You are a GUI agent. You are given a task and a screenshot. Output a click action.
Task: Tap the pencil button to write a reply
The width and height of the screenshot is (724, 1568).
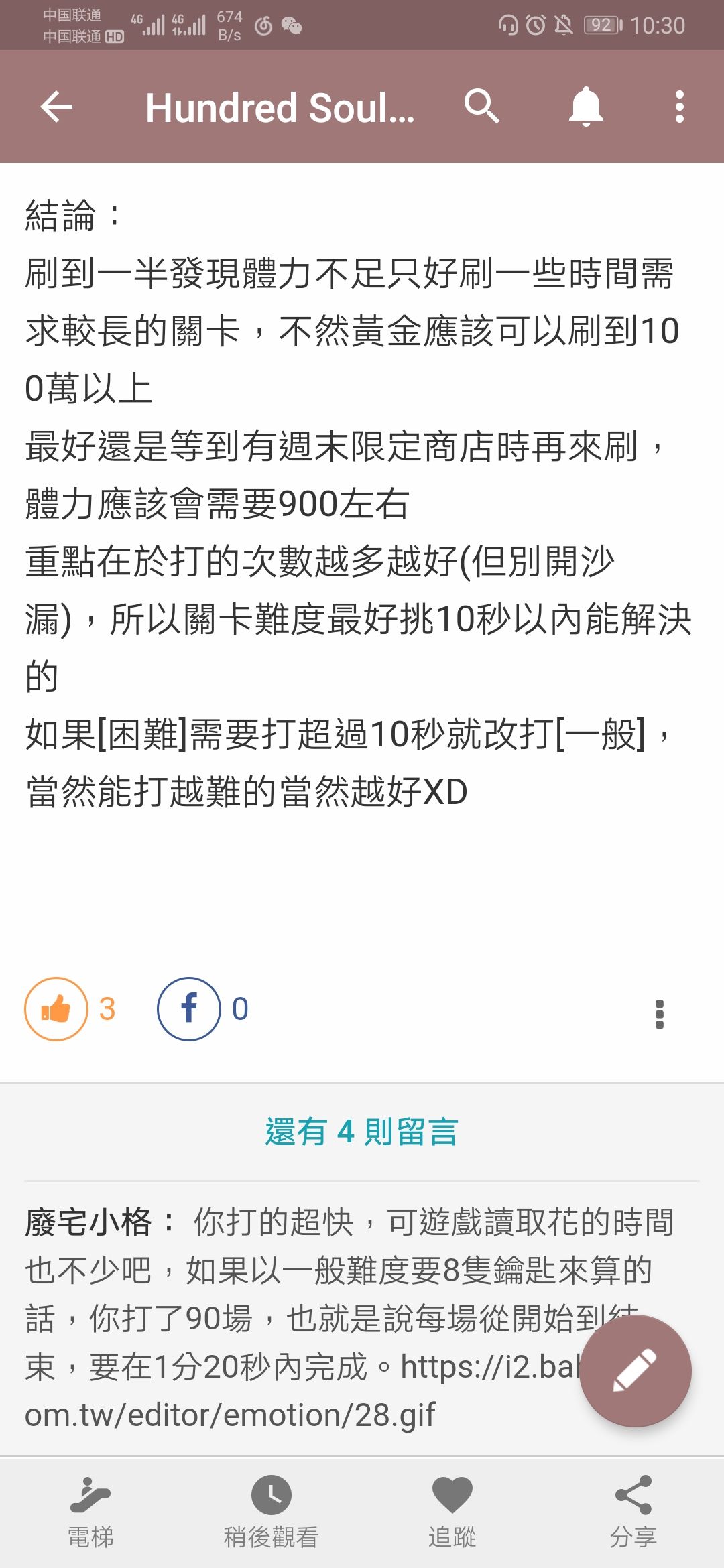635,1371
